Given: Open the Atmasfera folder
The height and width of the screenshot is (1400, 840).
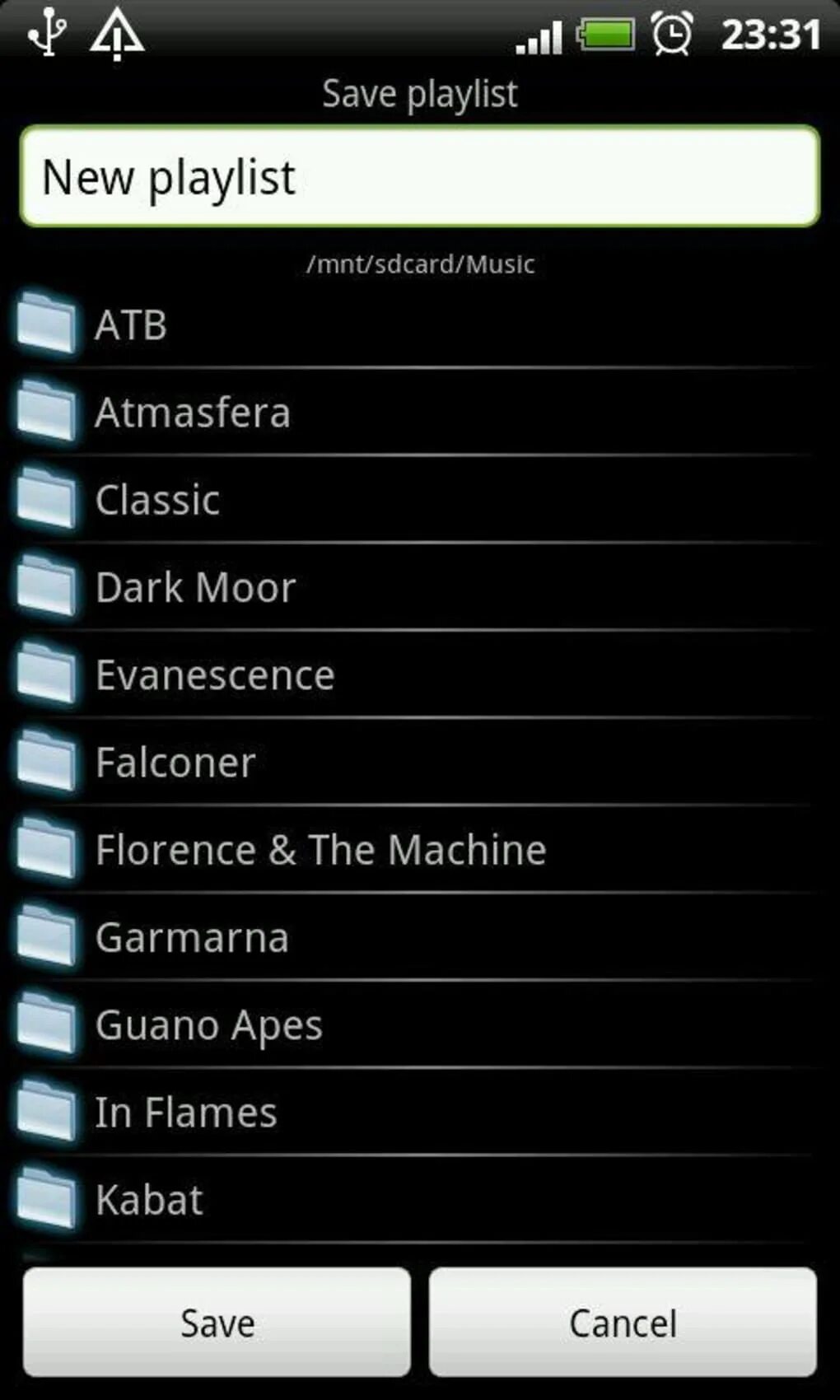Looking at the screenshot, I should [420, 412].
